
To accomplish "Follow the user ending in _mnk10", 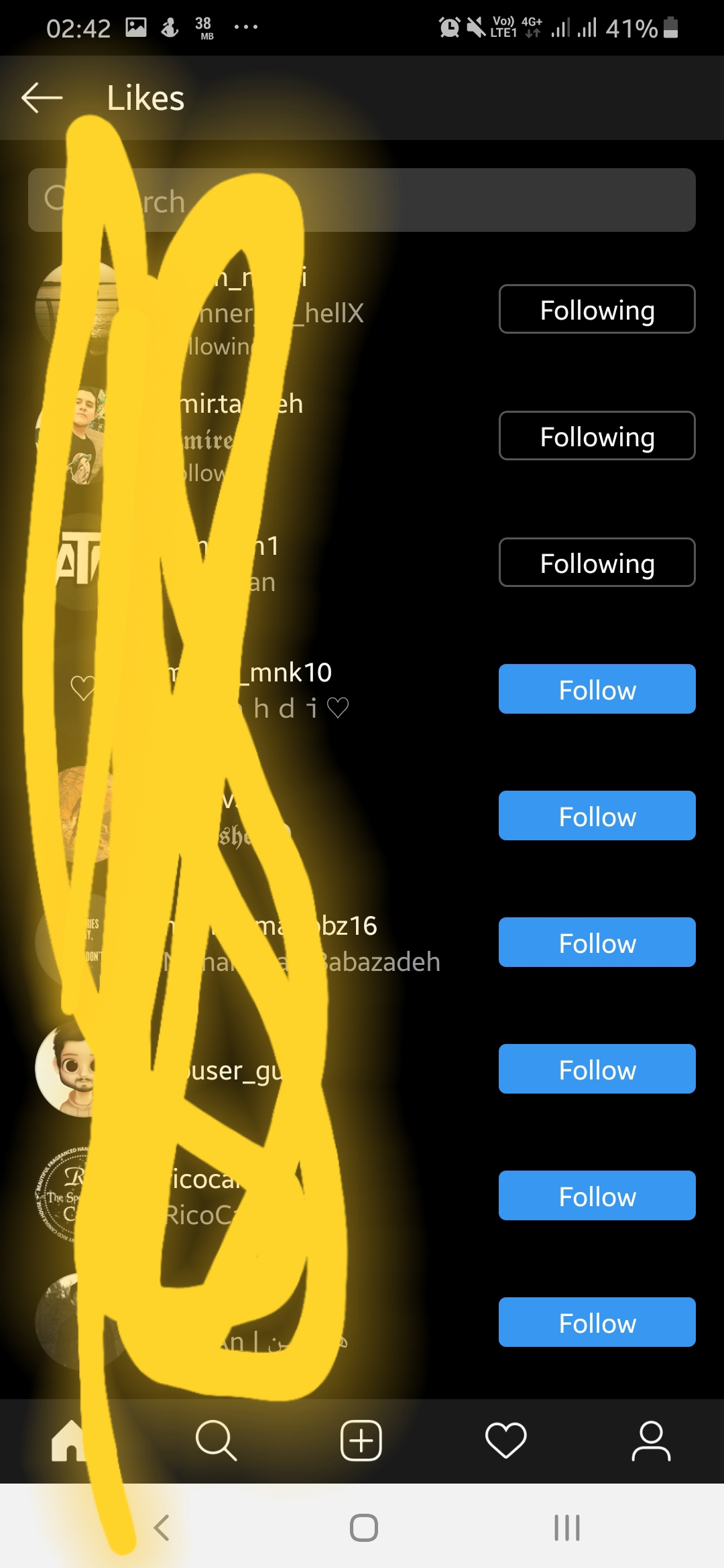I will tap(597, 690).
